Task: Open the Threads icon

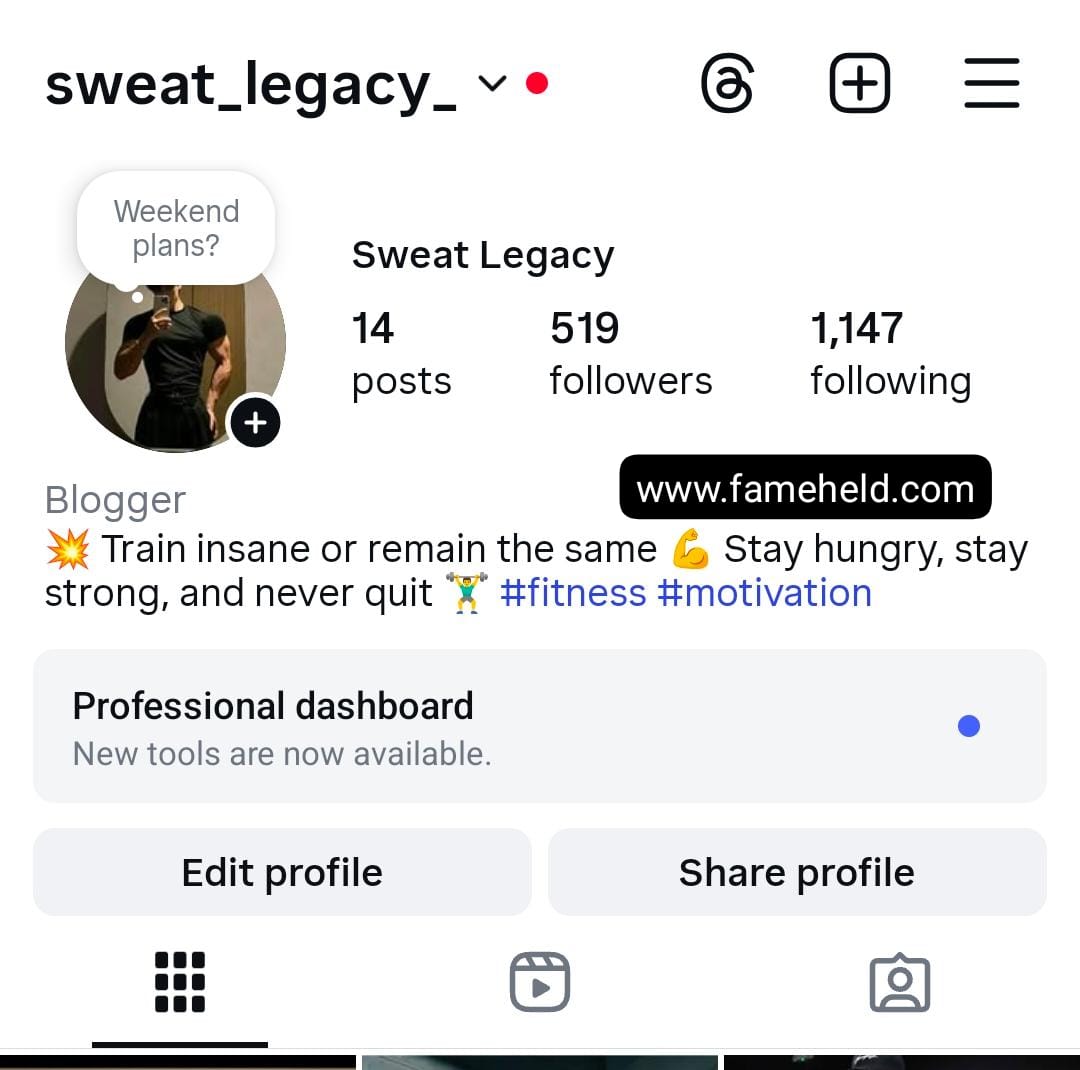Action: (727, 83)
